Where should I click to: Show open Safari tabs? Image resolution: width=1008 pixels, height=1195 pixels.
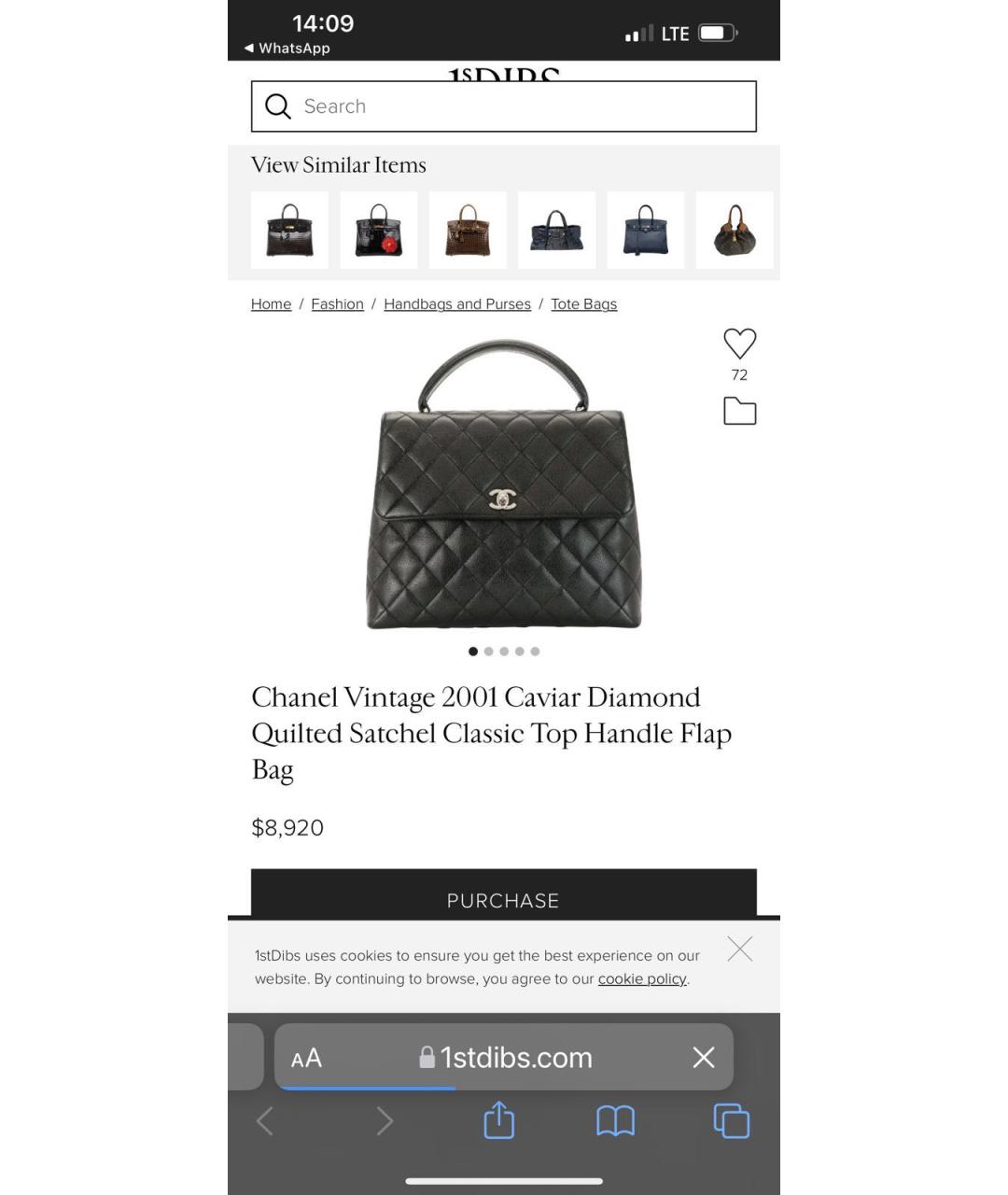[731, 1120]
